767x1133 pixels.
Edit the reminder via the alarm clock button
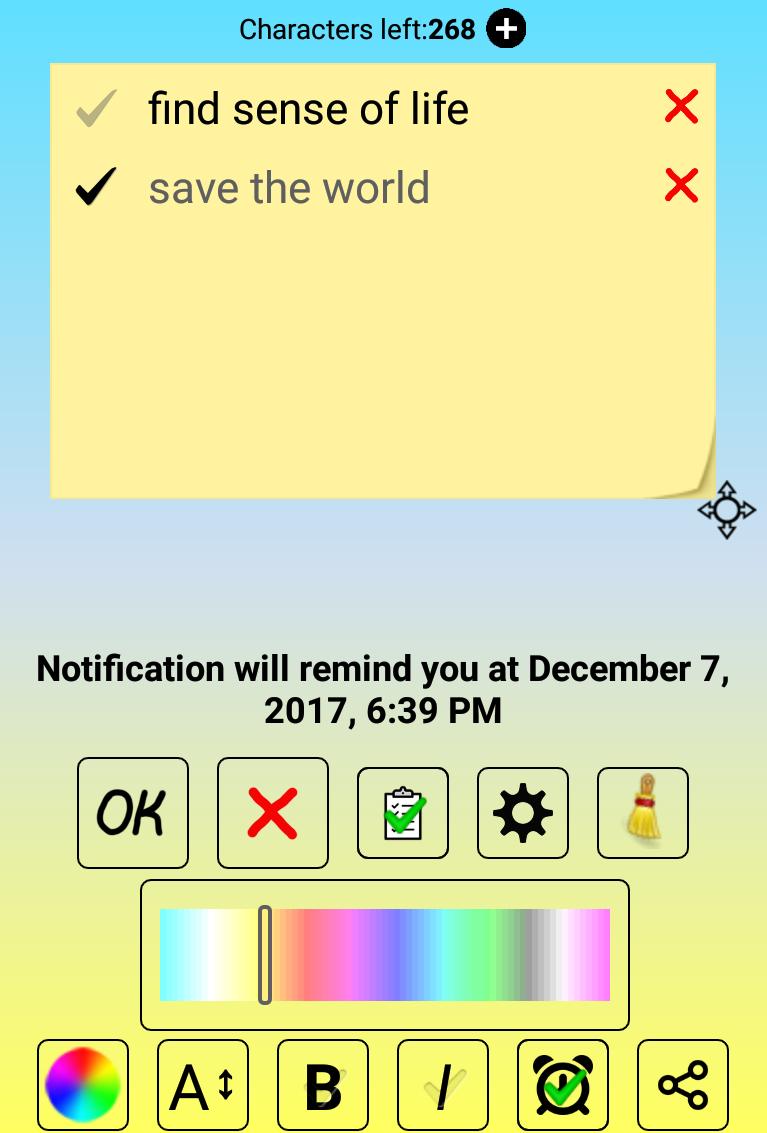click(563, 1085)
